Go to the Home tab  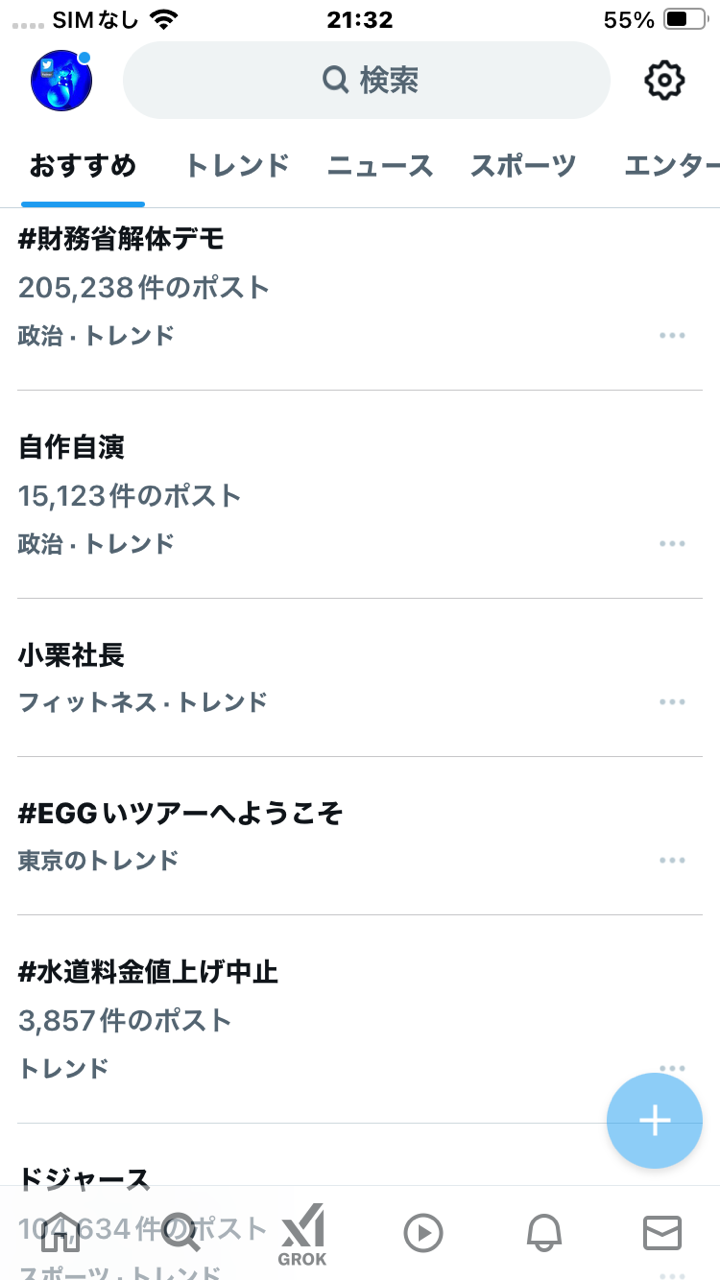coord(60,1233)
